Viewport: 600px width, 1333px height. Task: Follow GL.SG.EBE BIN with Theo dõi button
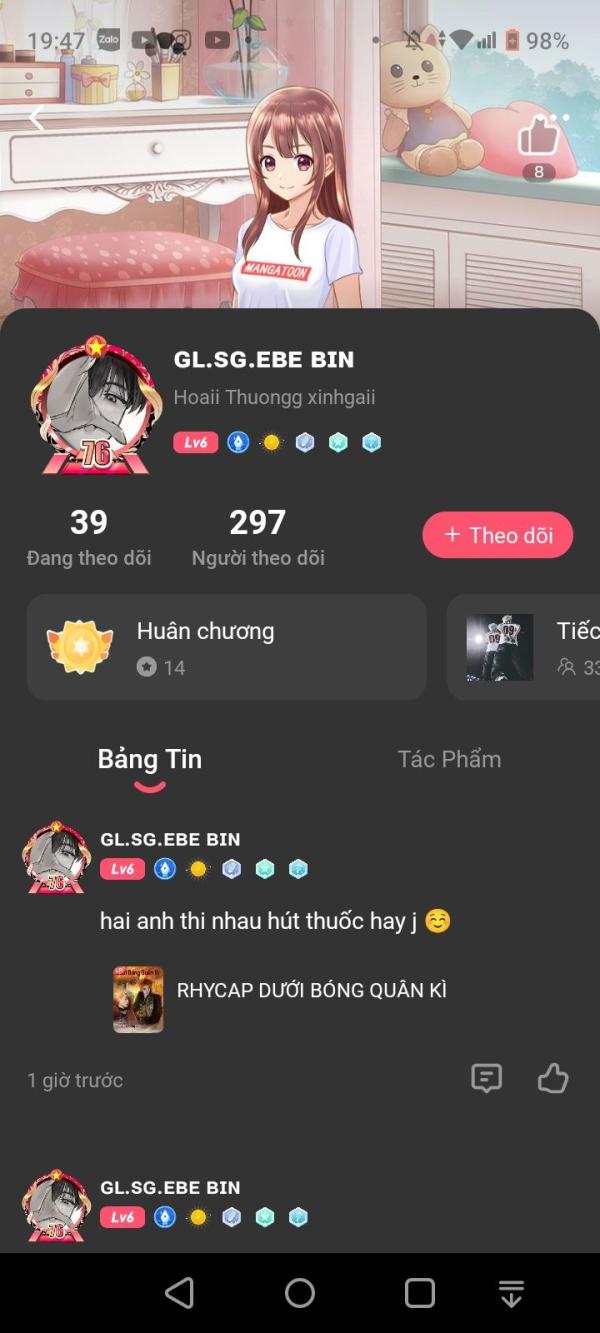498,535
